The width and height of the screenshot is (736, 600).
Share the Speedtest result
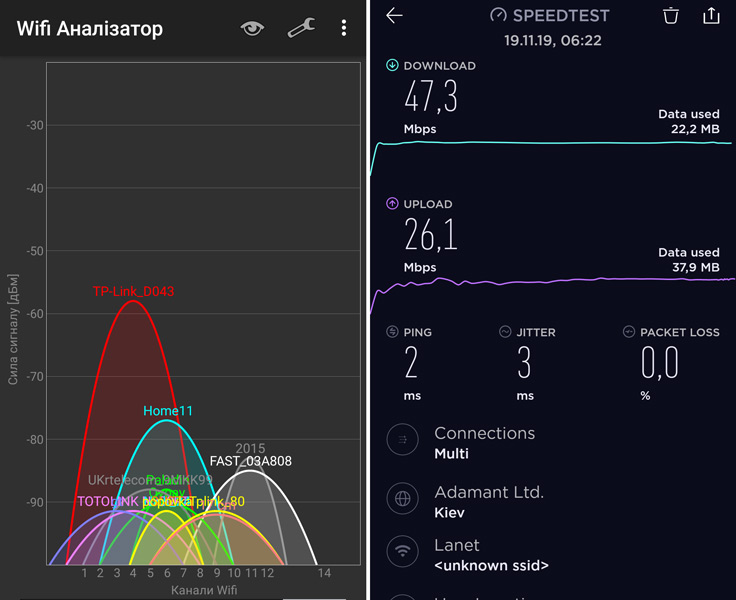pyautogui.click(x=711, y=15)
